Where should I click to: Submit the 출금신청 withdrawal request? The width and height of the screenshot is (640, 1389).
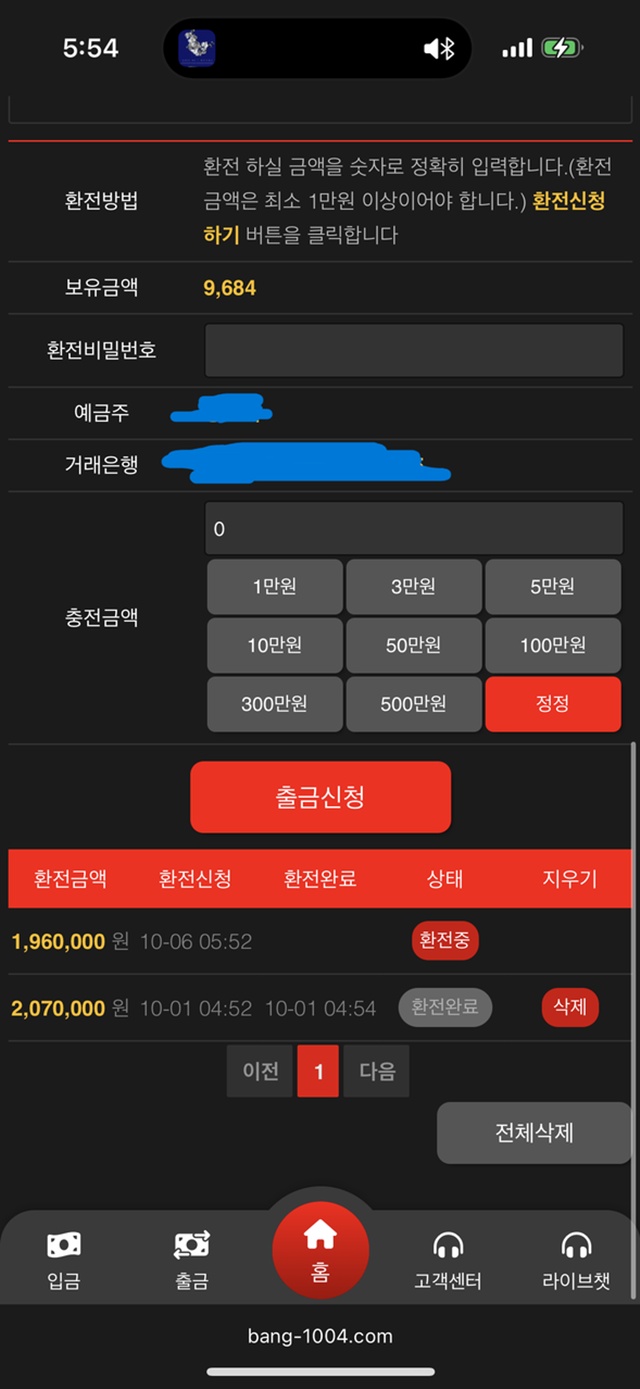coord(320,797)
